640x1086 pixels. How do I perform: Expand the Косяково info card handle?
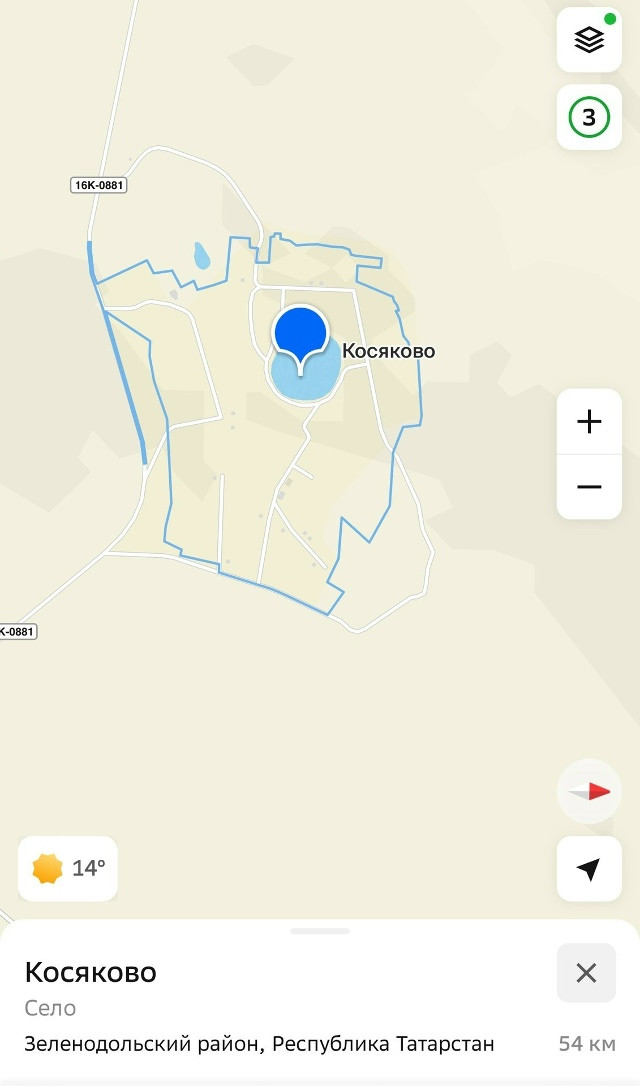coord(320,931)
